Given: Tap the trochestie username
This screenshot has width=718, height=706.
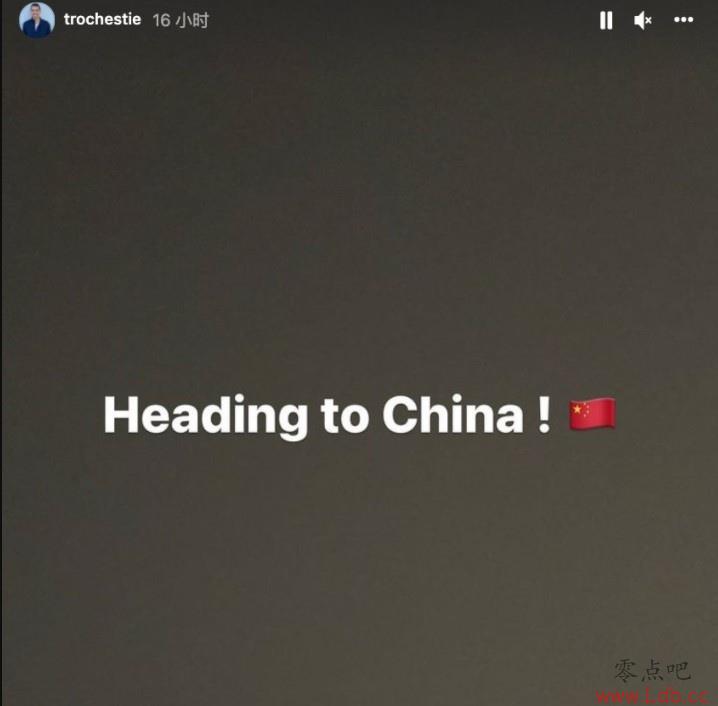Looking at the screenshot, I should (x=102, y=20).
